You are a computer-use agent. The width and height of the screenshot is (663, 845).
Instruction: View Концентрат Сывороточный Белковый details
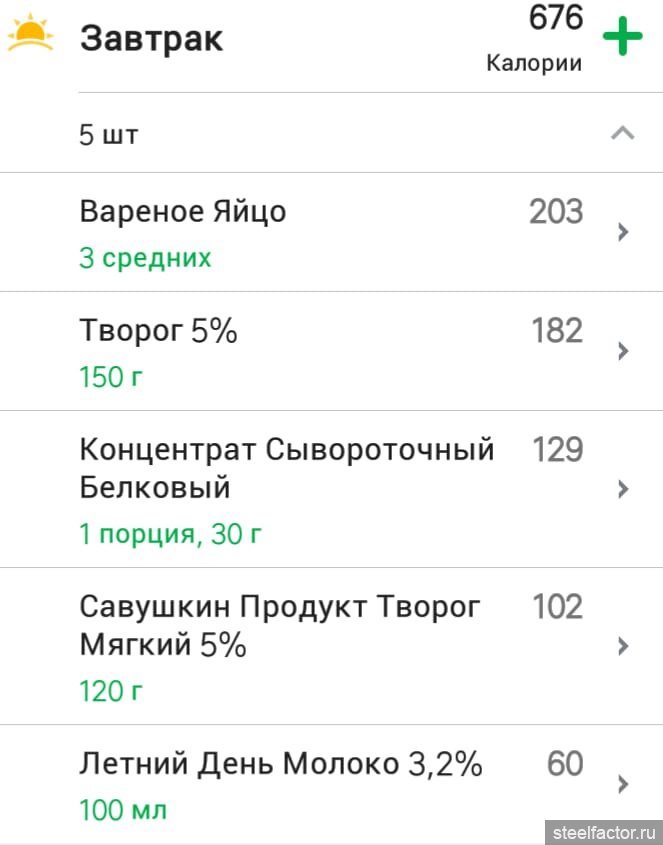(330, 488)
